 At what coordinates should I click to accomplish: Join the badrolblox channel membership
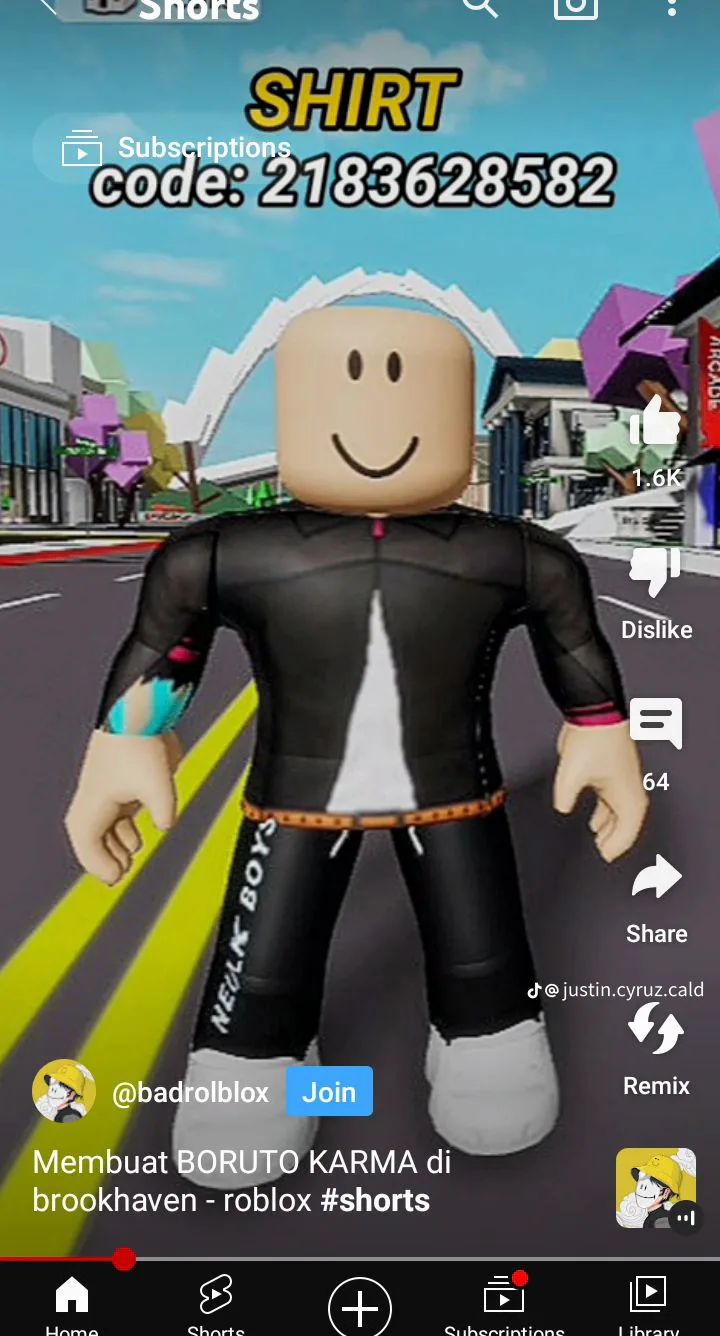(x=329, y=1091)
